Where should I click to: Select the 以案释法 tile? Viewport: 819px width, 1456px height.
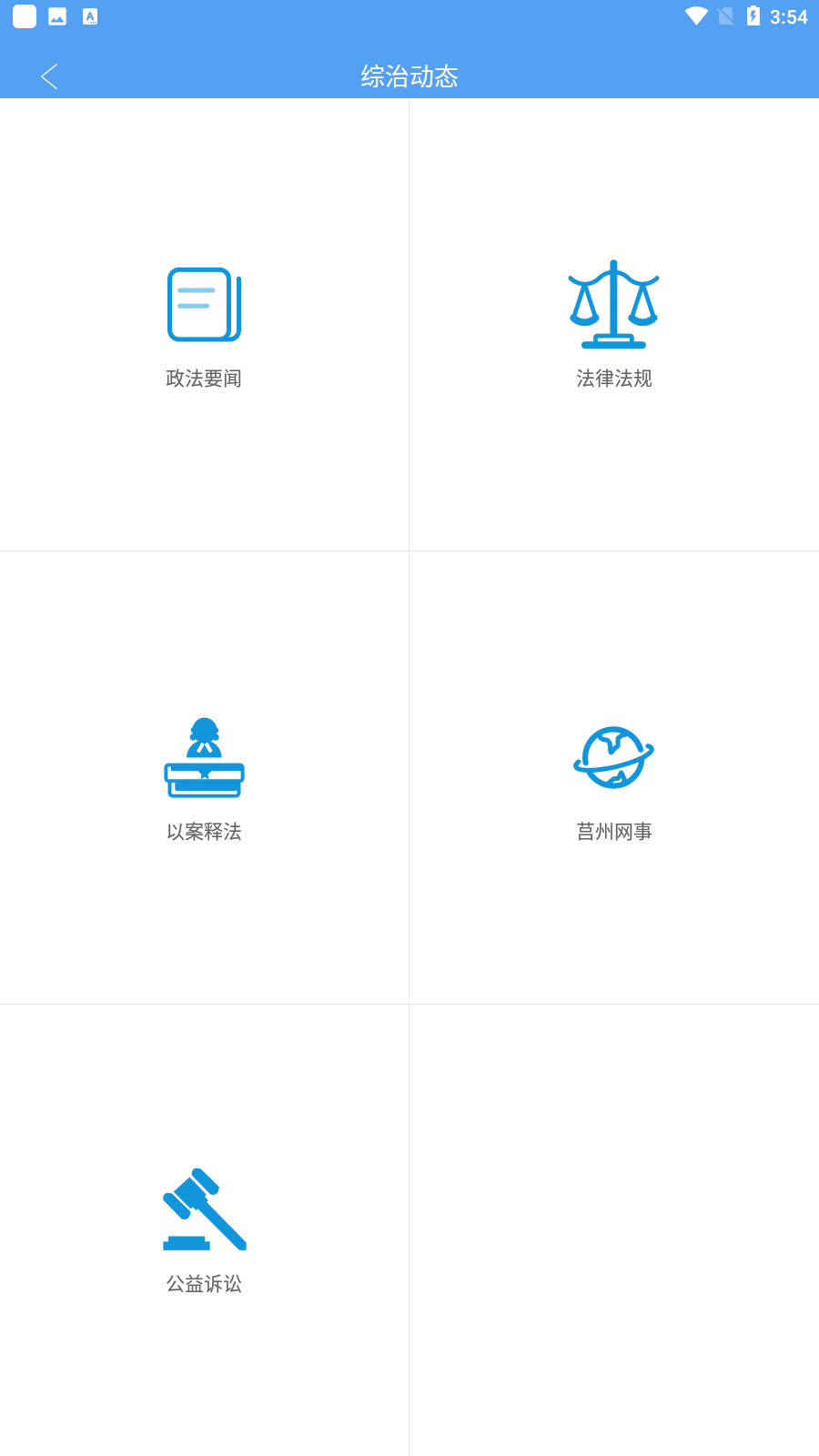204,777
